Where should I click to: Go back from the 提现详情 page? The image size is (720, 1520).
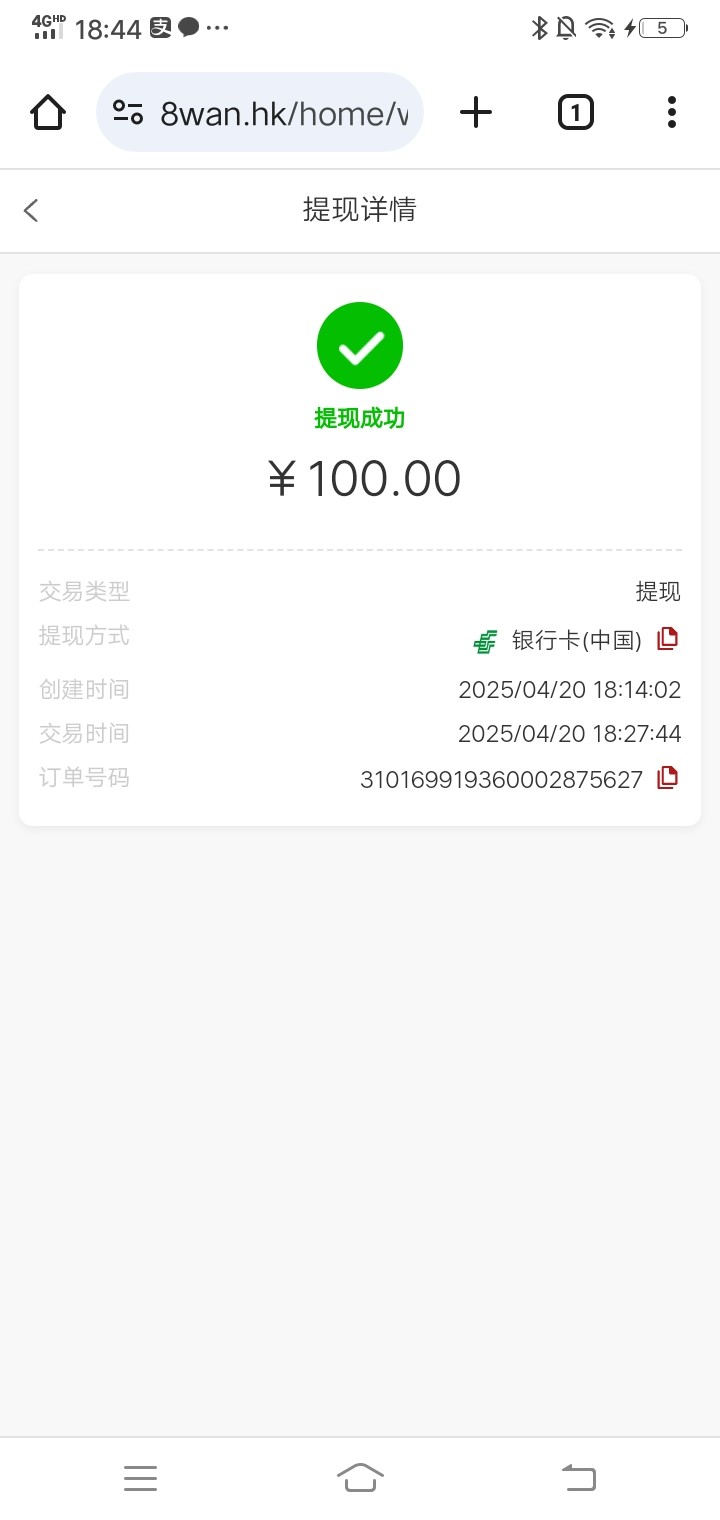tap(31, 210)
